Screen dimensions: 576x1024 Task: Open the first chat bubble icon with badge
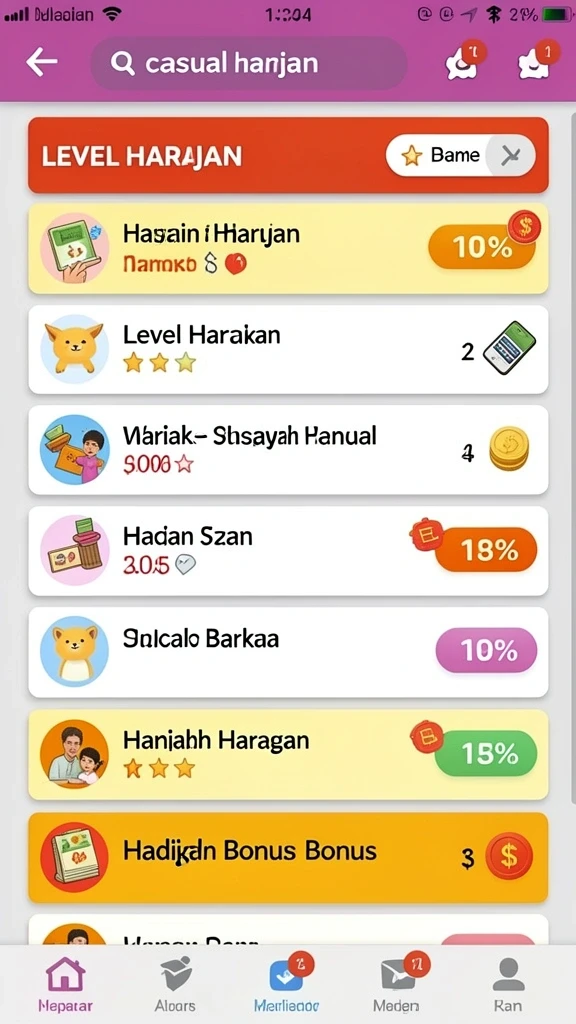click(464, 61)
